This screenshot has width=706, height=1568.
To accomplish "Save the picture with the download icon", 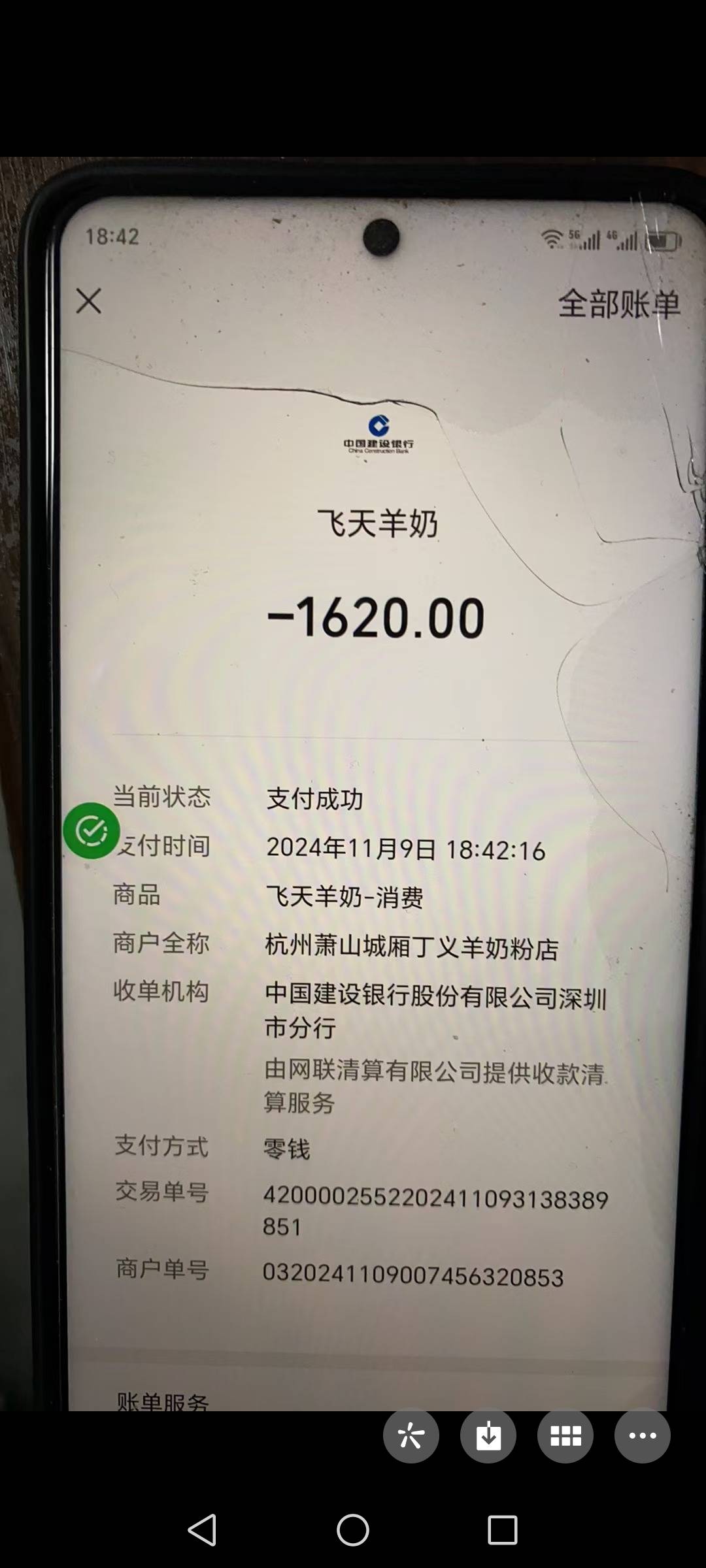I will click(488, 1435).
